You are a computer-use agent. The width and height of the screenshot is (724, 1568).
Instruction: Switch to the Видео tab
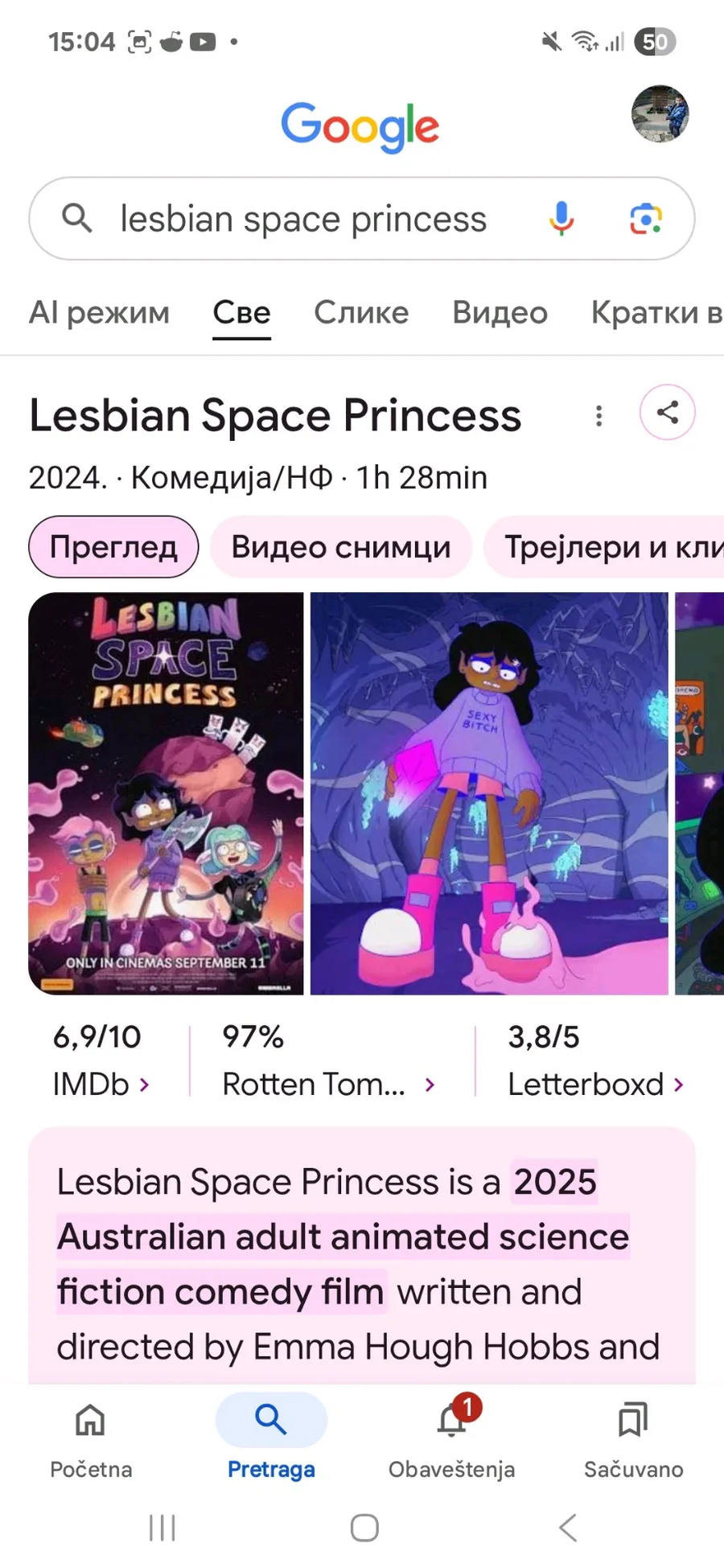(x=500, y=312)
